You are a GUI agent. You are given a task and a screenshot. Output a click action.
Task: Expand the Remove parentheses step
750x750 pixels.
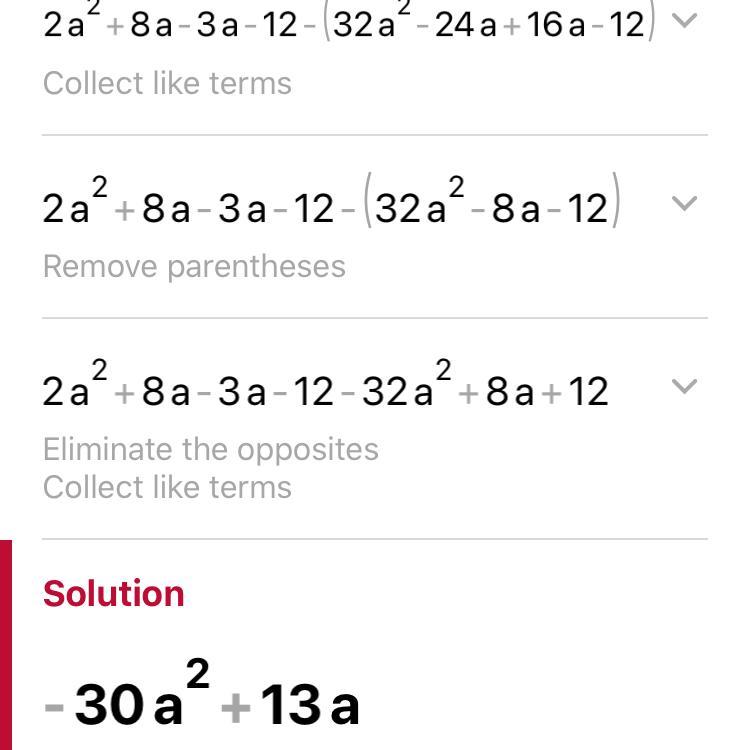tap(684, 204)
